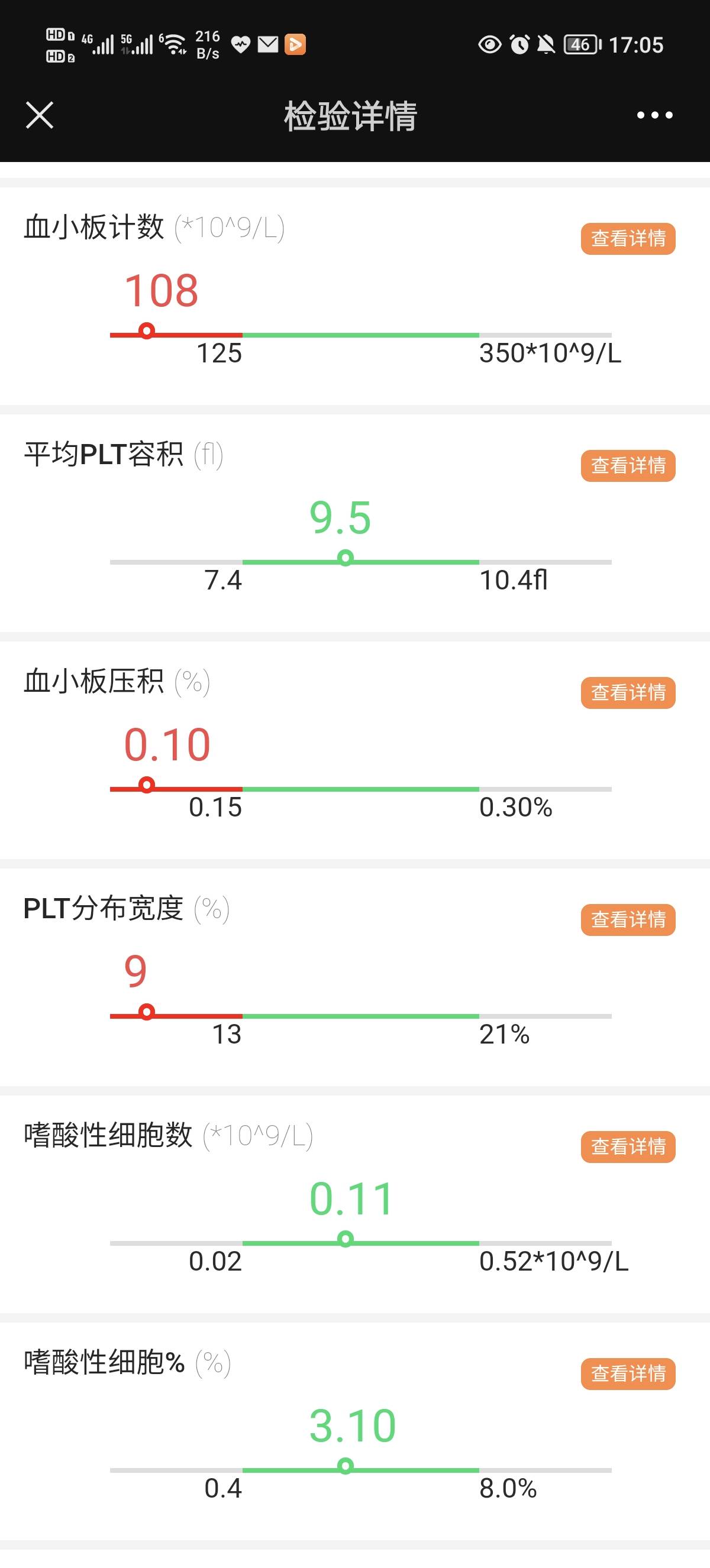Tap the red value 108 for platelet count
Screen dimensions: 710x1568
click(x=162, y=291)
